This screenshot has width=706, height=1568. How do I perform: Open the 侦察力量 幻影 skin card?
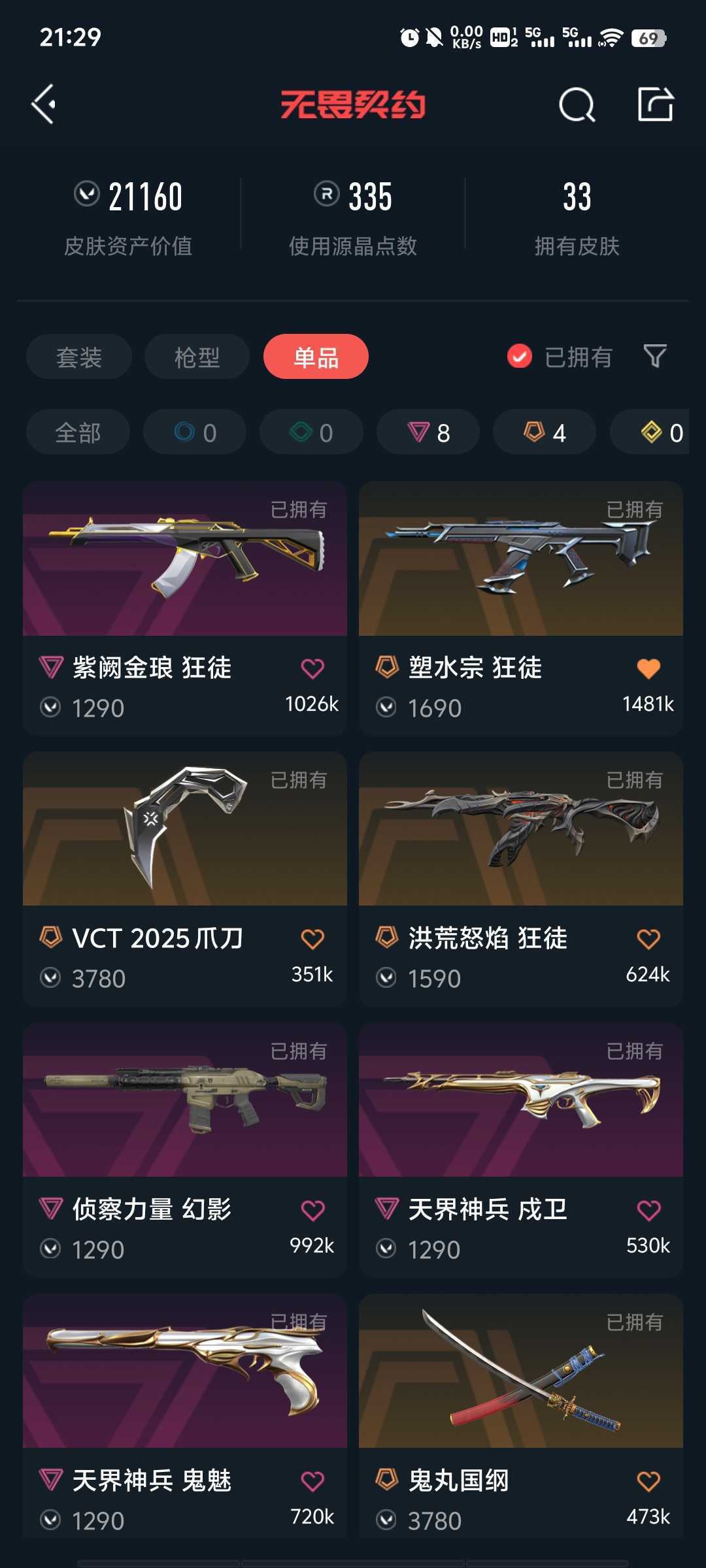point(185,1150)
